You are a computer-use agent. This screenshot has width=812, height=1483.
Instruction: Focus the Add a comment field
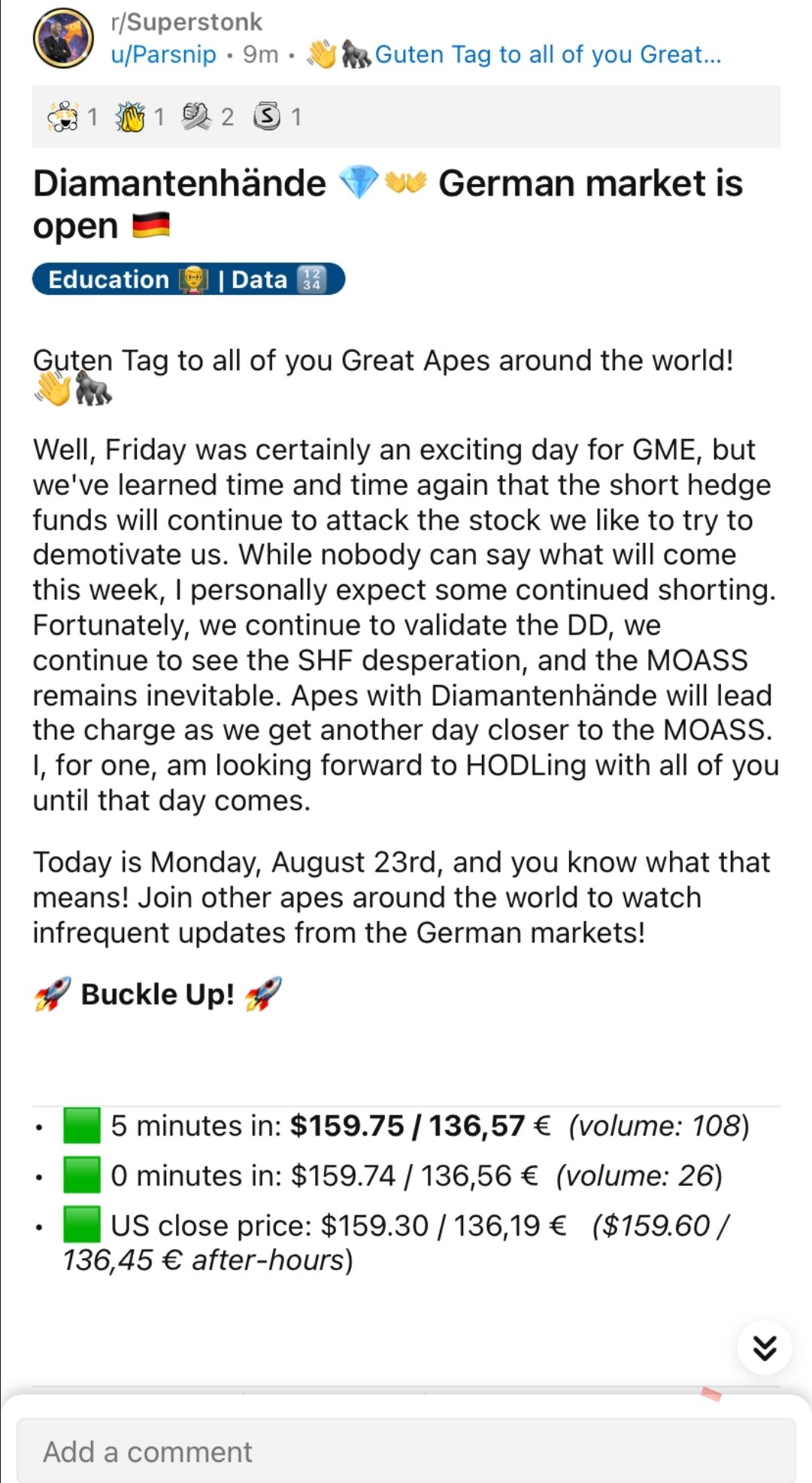coord(406,1451)
